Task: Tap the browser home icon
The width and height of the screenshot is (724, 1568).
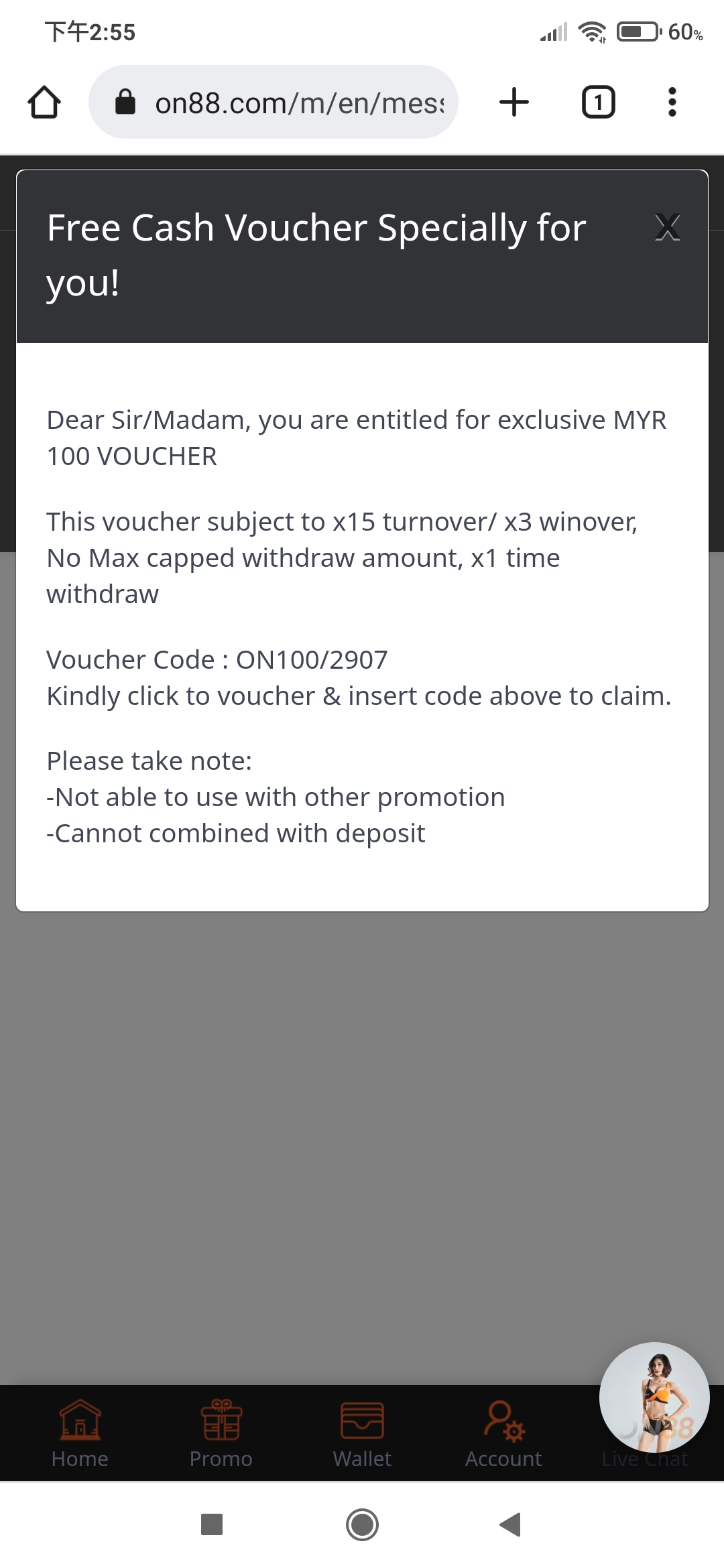Action: (x=44, y=103)
